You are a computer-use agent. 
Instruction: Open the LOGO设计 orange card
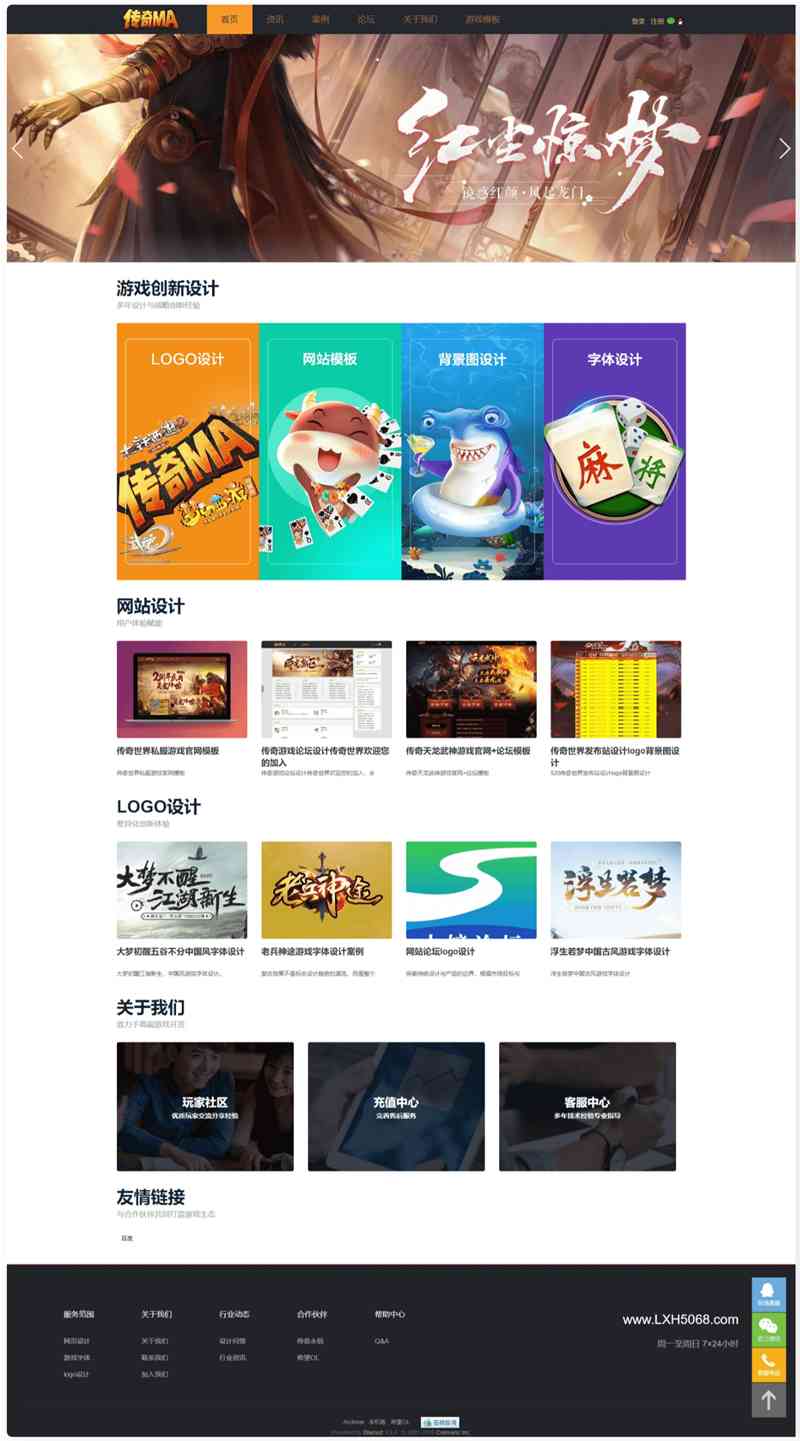click(x=188, y=451)
